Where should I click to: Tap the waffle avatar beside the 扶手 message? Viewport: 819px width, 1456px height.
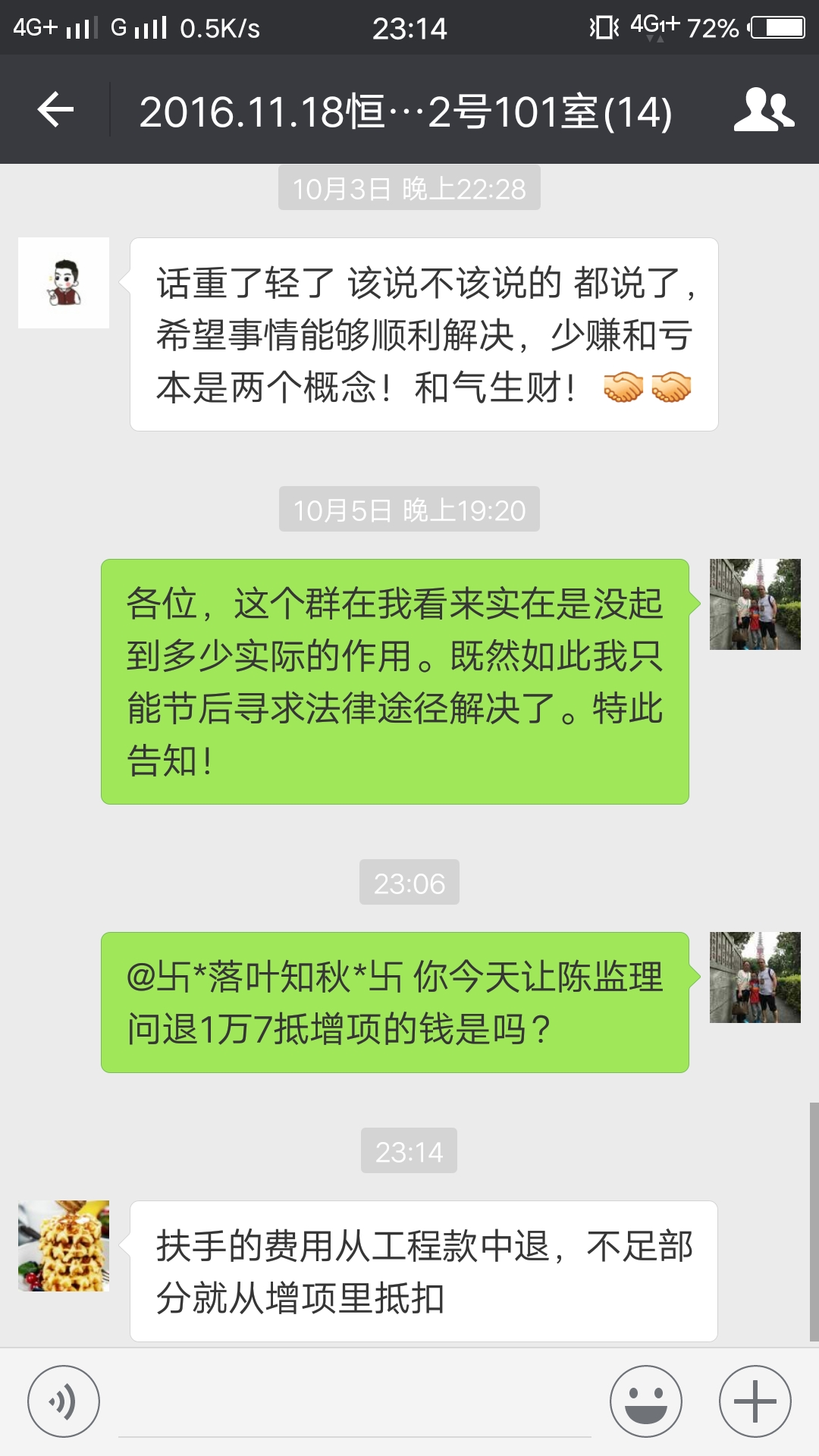click(x=64, y=1246)
